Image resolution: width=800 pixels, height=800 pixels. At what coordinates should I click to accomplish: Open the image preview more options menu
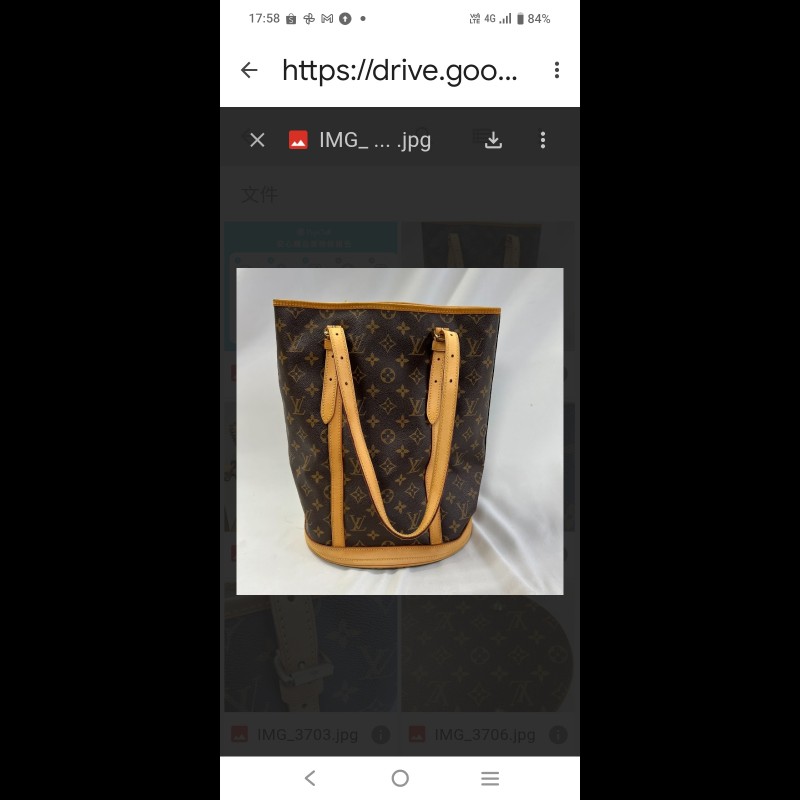point(543,140)
